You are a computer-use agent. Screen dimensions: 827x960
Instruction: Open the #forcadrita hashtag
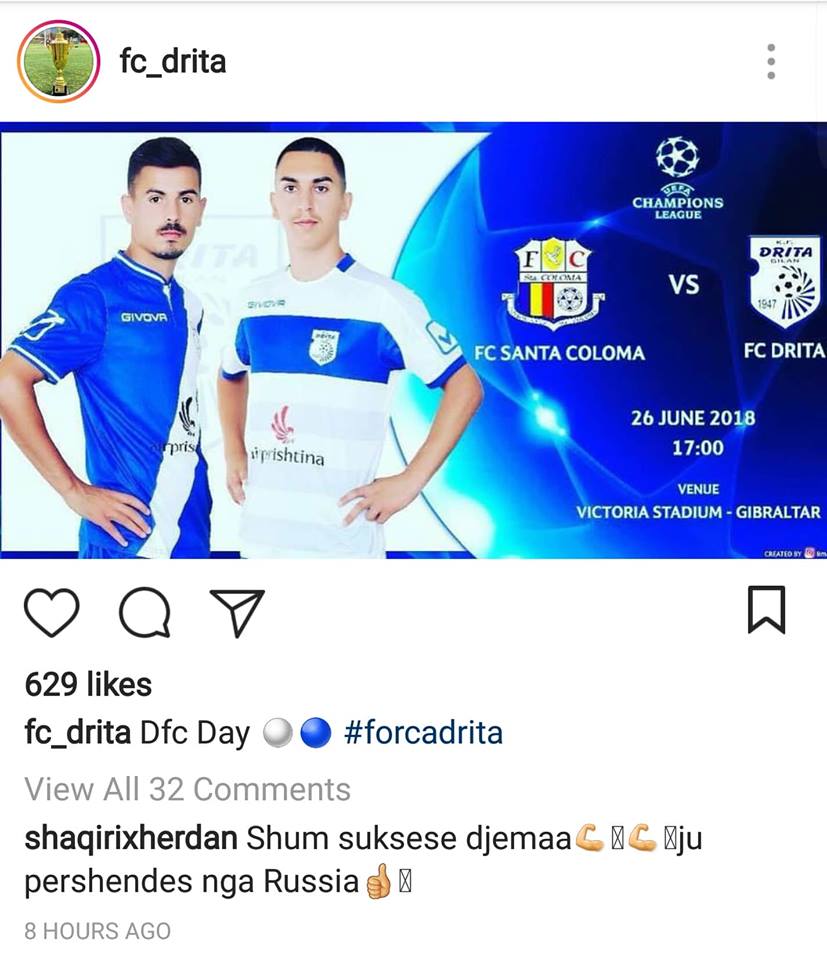click(x=422, y=734)
